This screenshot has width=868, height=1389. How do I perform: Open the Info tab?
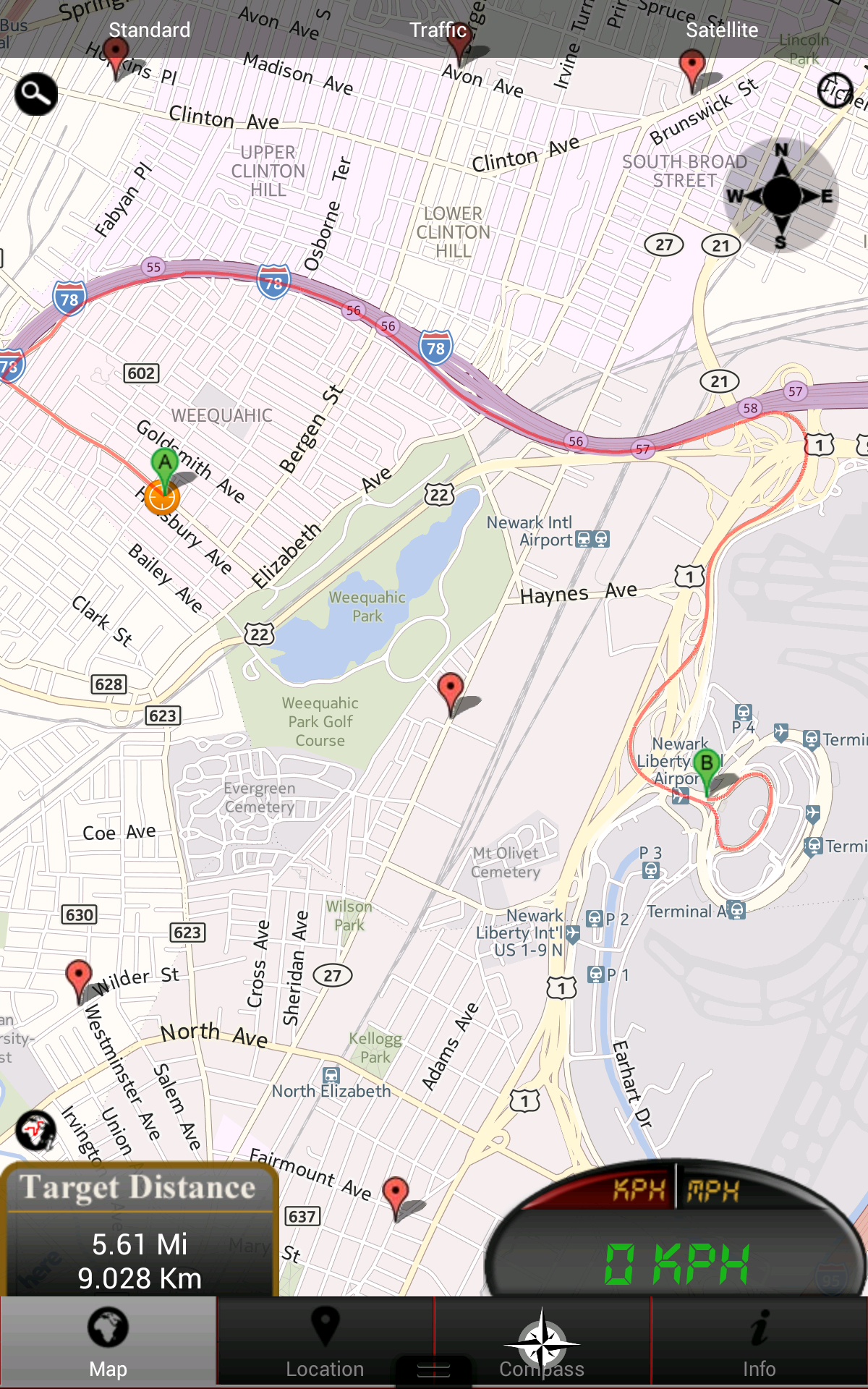coord(759,1342)
